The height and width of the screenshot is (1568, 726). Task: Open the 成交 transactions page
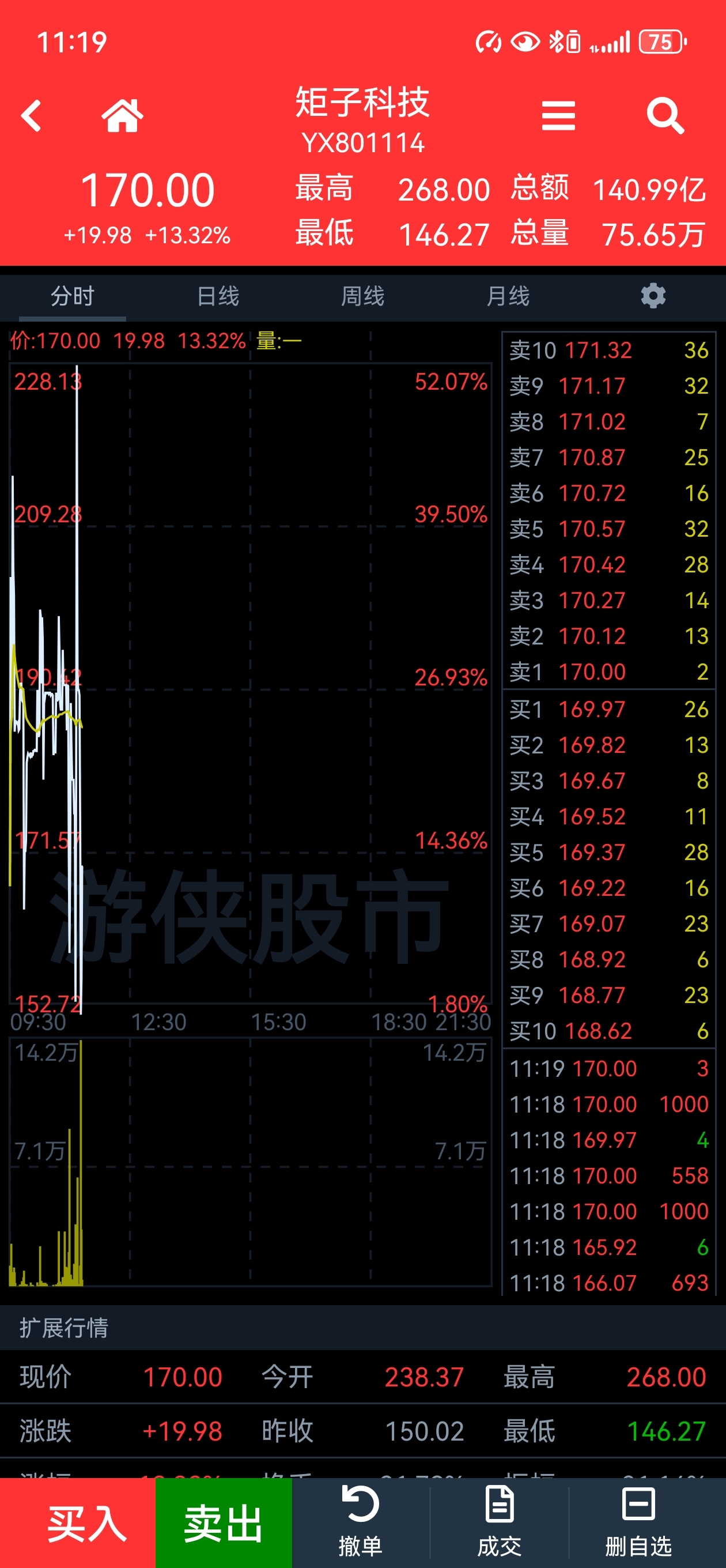point(500,1523)
